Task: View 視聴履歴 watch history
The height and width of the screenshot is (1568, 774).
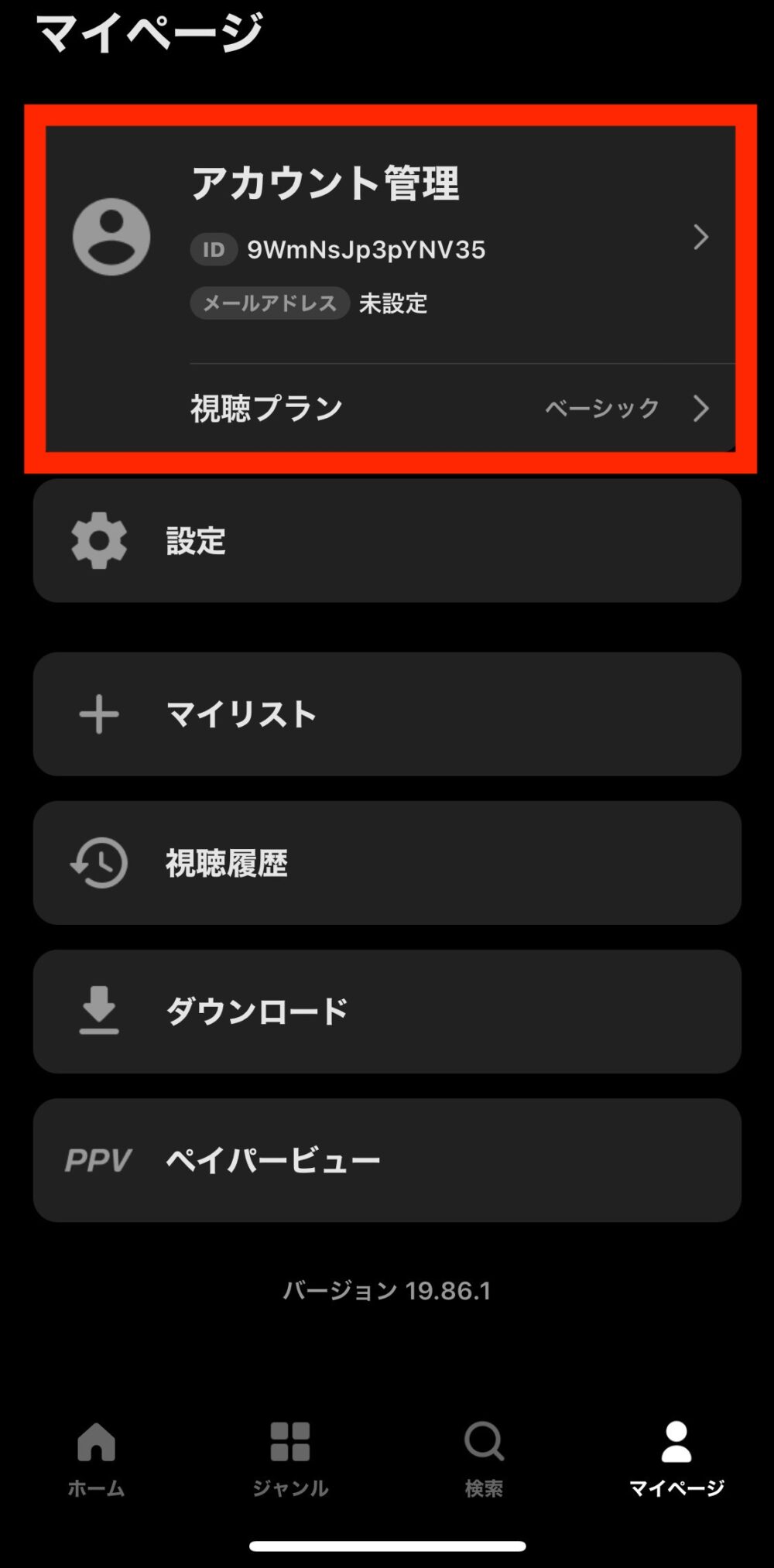Action: click(387, 863)
